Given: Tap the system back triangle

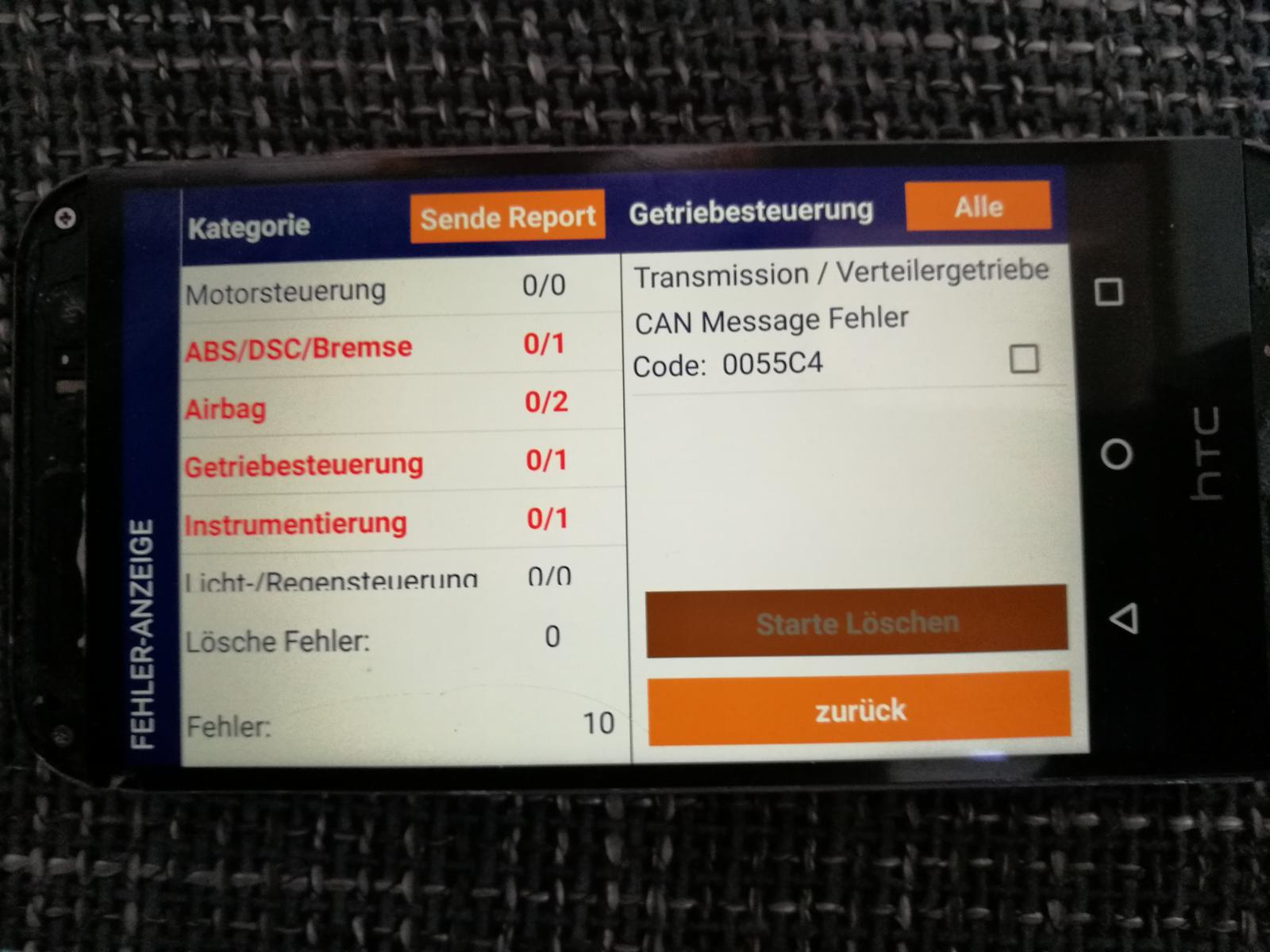Looking at the screenshot, I should click(1124, 617).
